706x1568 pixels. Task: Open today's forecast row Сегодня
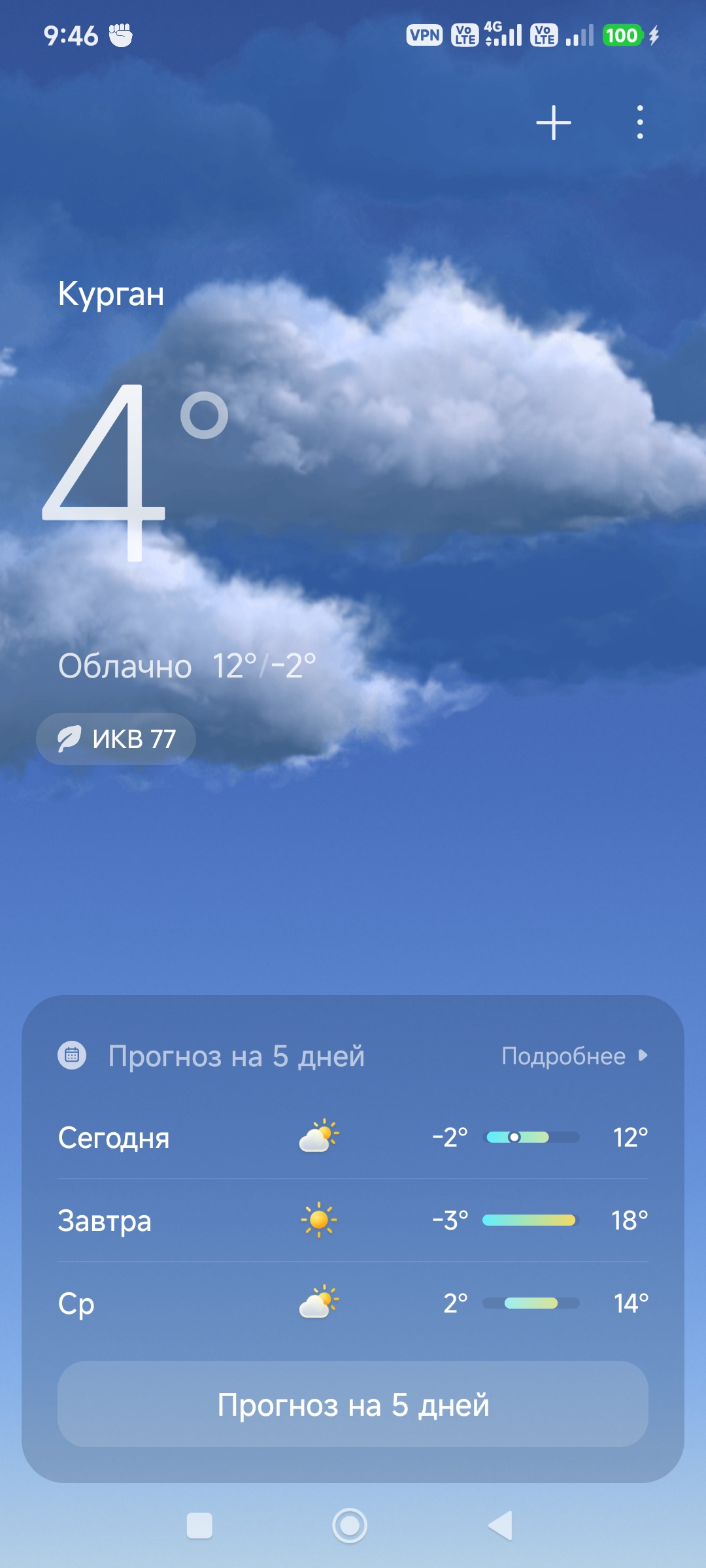click(353, 1137)
